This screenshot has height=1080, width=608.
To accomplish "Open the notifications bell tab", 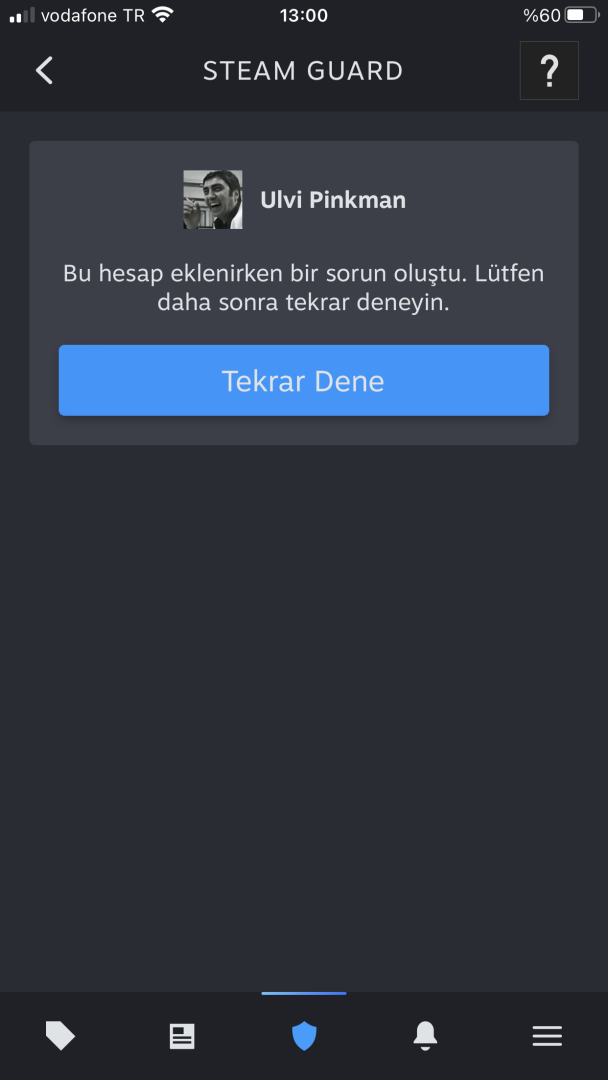I will pos(425,1036).
